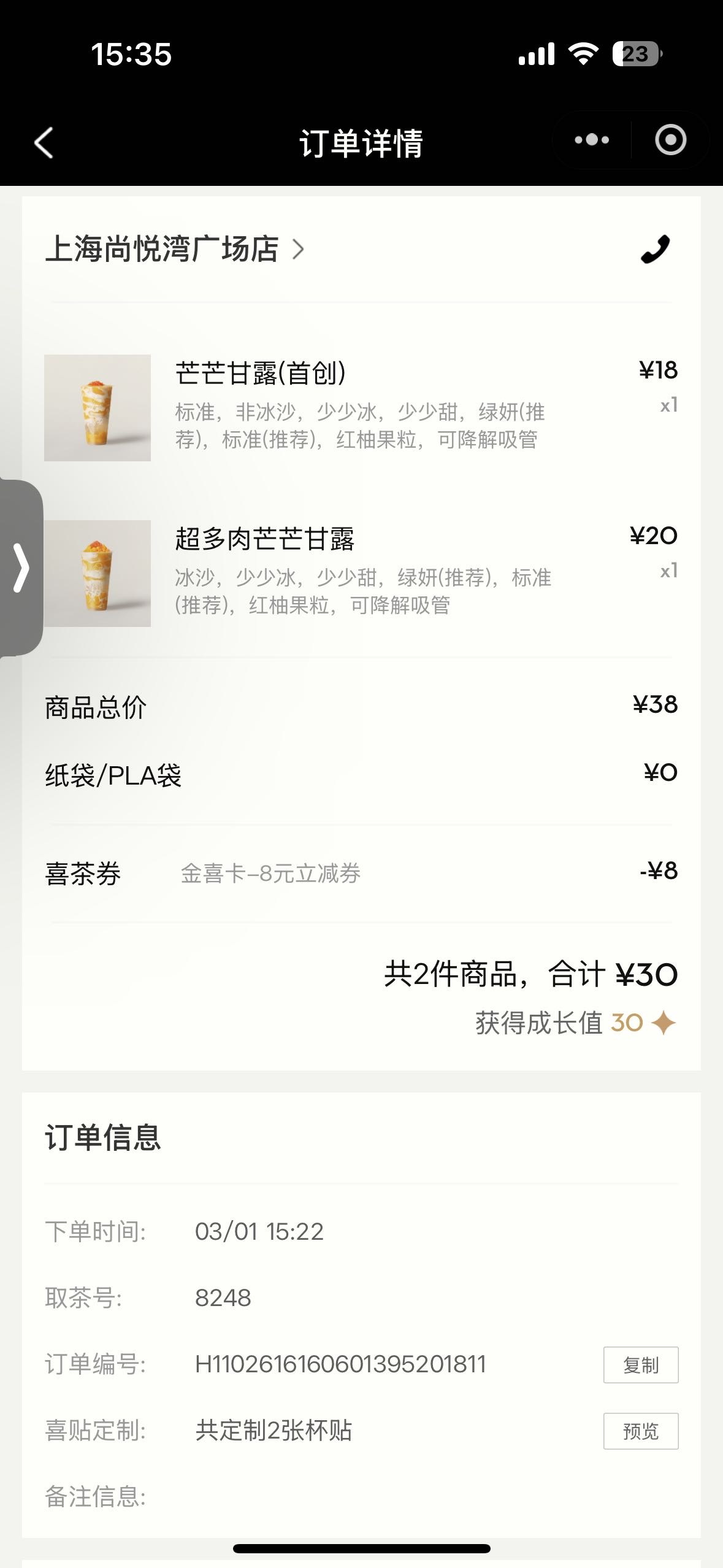Call the store with the phone icon
This screenshot has width=723, height=1568.
pos(655,249)
